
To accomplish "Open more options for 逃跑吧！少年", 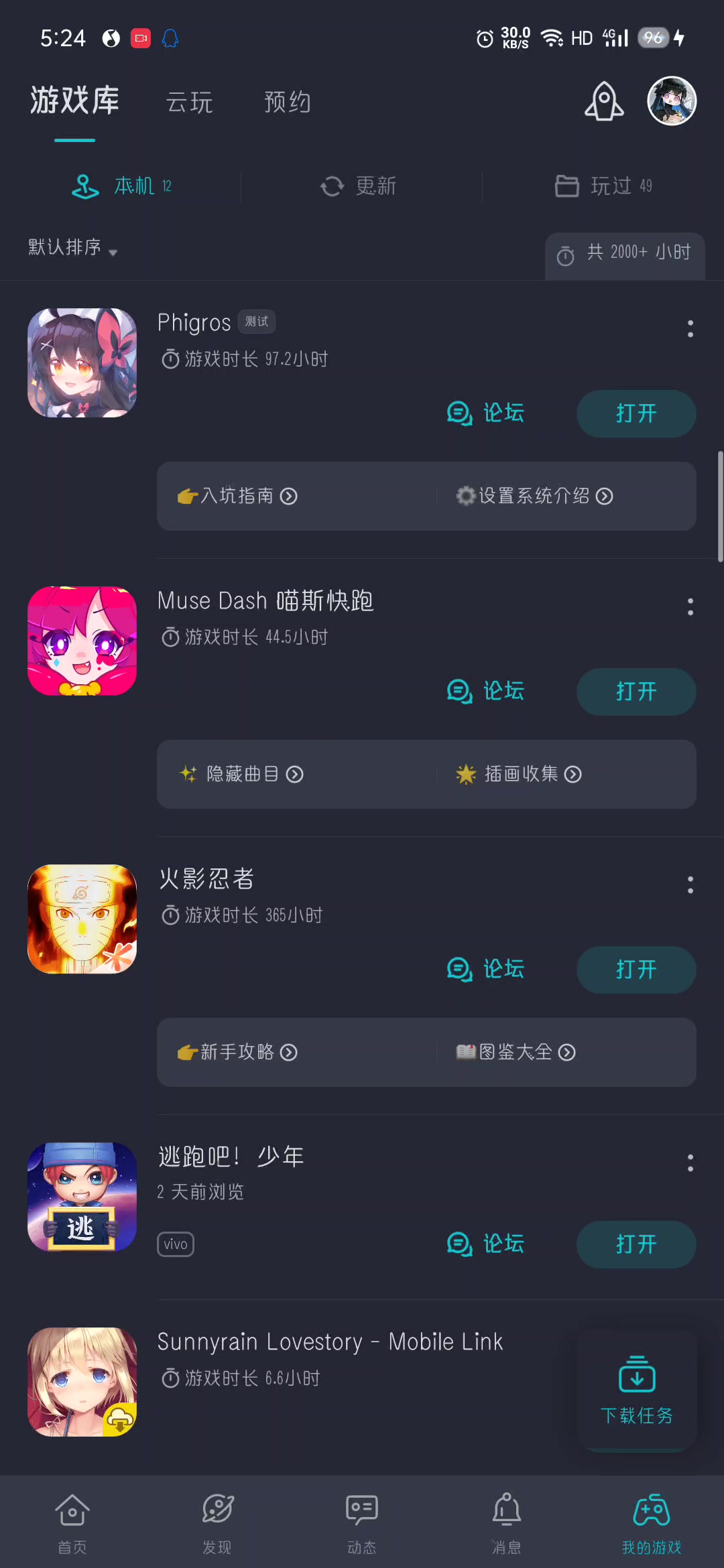I will [x=690, y=1163].
